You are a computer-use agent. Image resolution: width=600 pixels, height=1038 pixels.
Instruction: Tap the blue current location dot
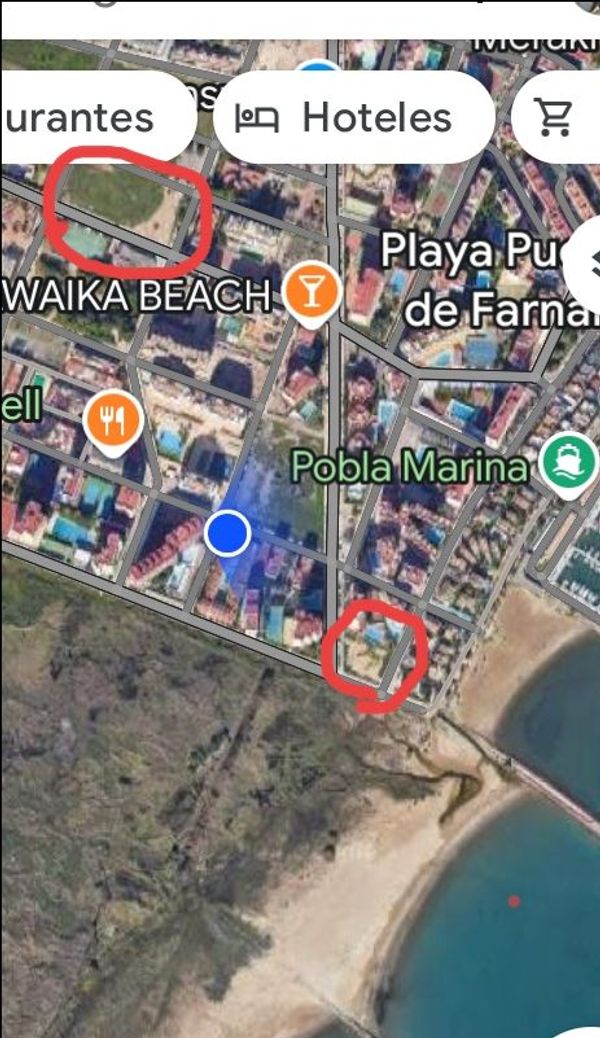227,533
